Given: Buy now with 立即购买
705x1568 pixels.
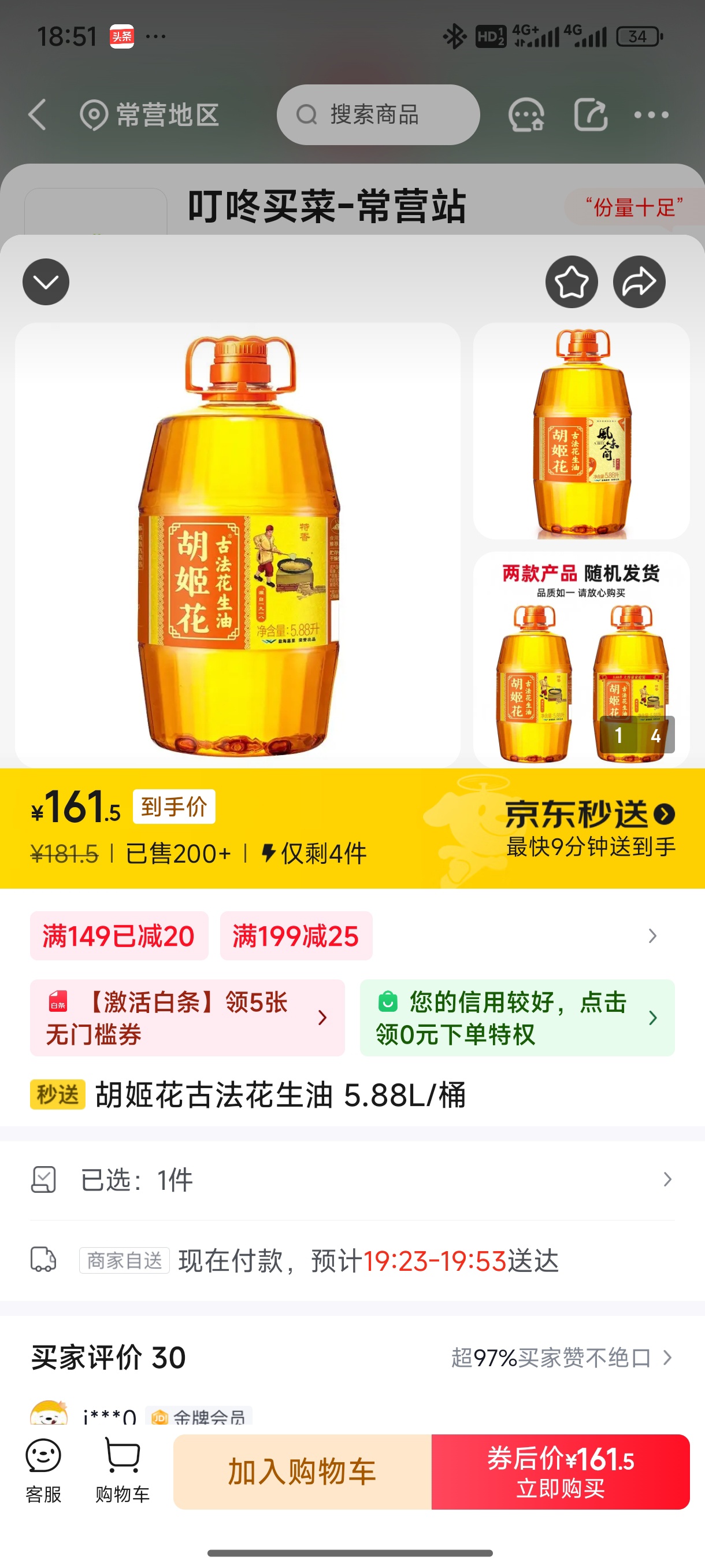Looking at the screenshot, I should pos(560,1471).
